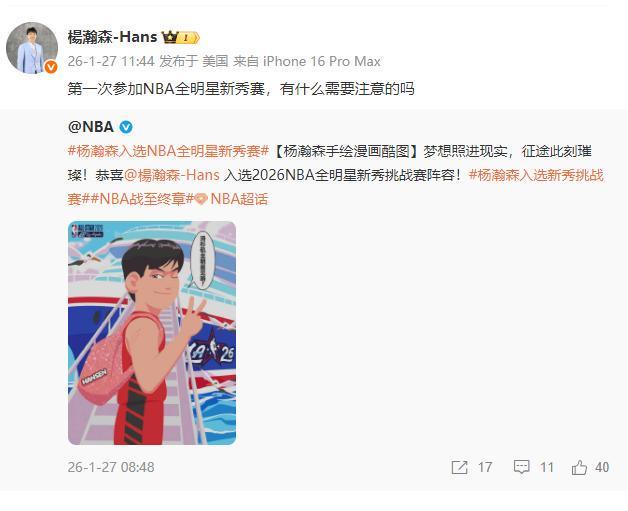
Task: Open hashtag #杨瀚森入选NBA全明星新秀赛#
Action: [169, 151]
